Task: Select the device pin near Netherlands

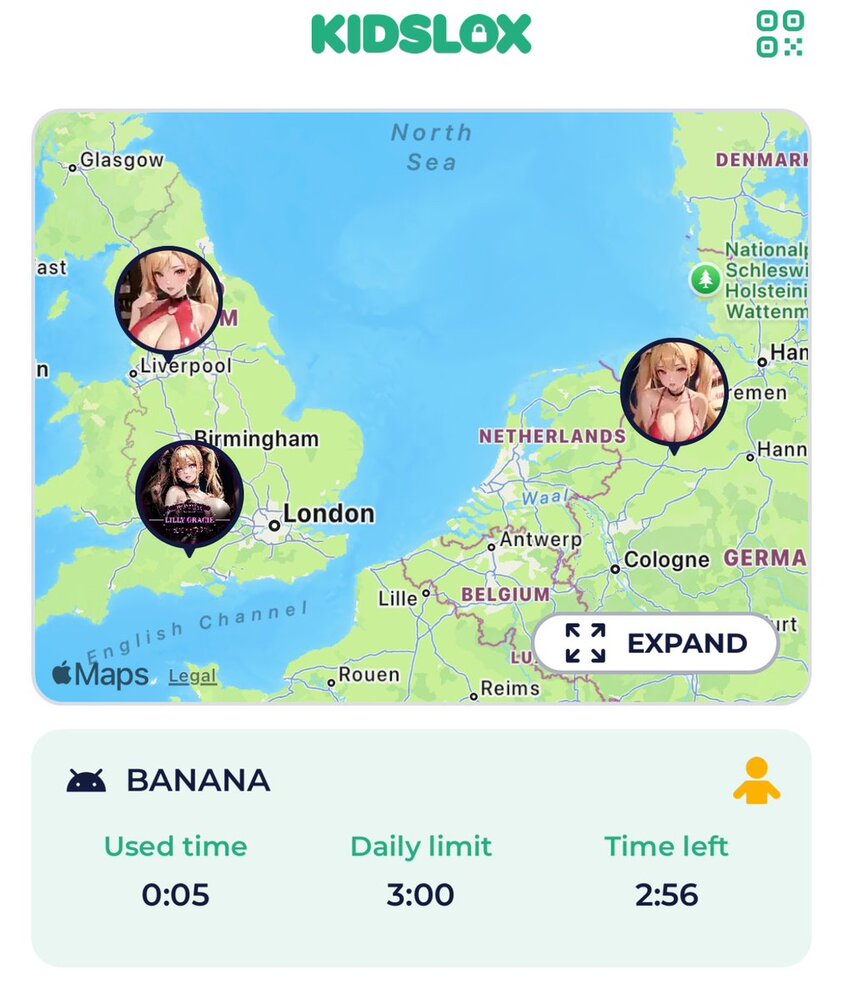Action: click(x=673, y=391)
